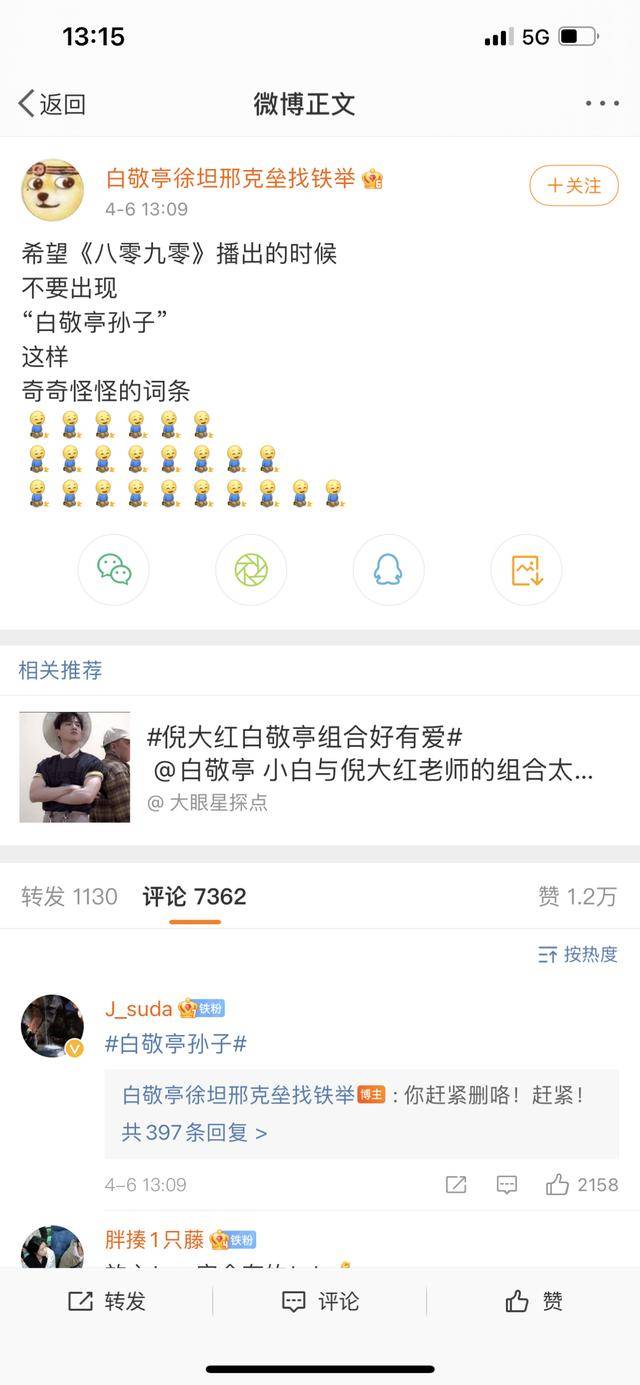Tap the bottom bar 转发 button
This screenshot has width=640, height=1385.
pos(107,1301)
